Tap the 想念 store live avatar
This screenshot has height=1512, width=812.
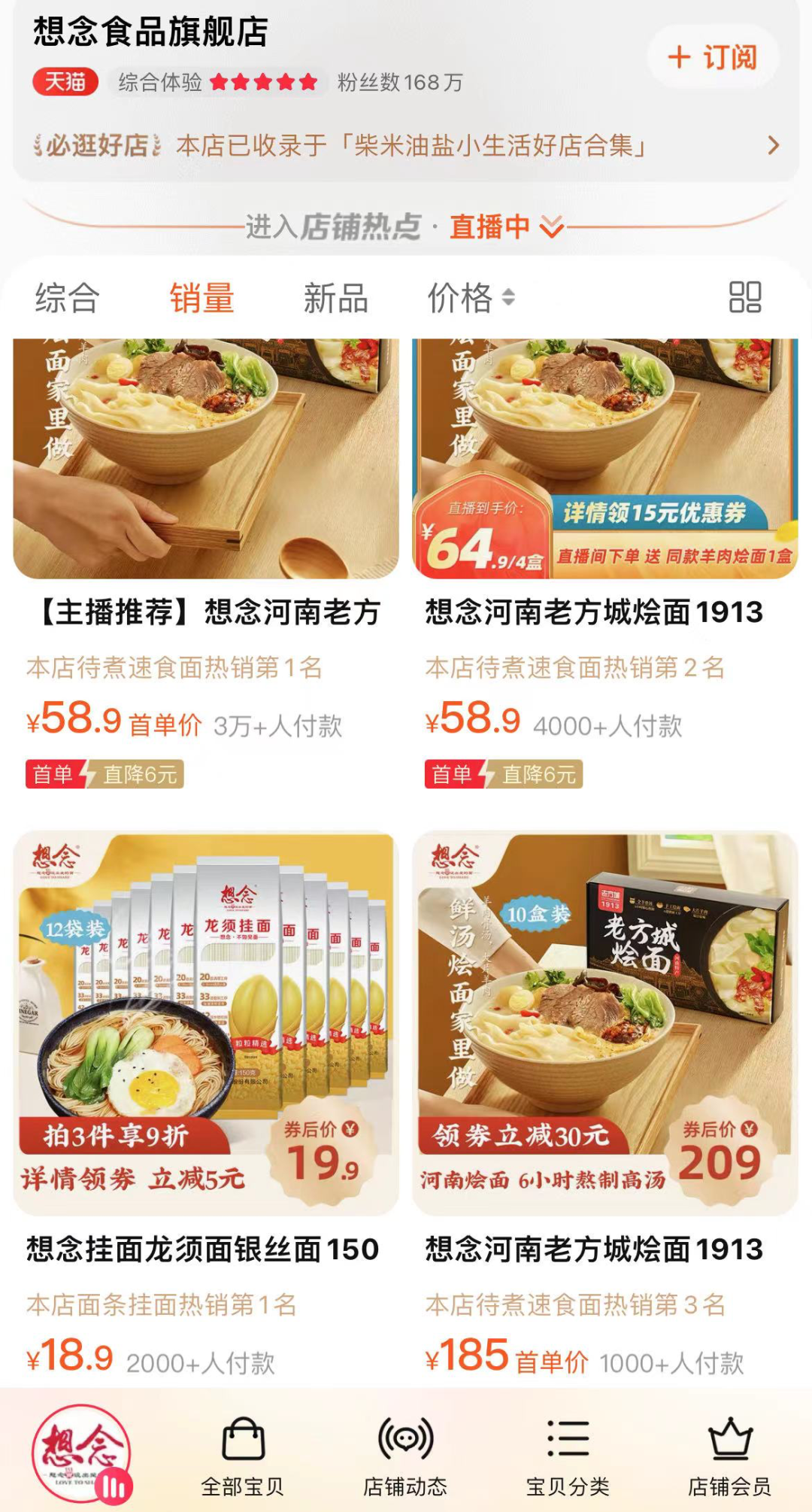tap(81, 1453)
